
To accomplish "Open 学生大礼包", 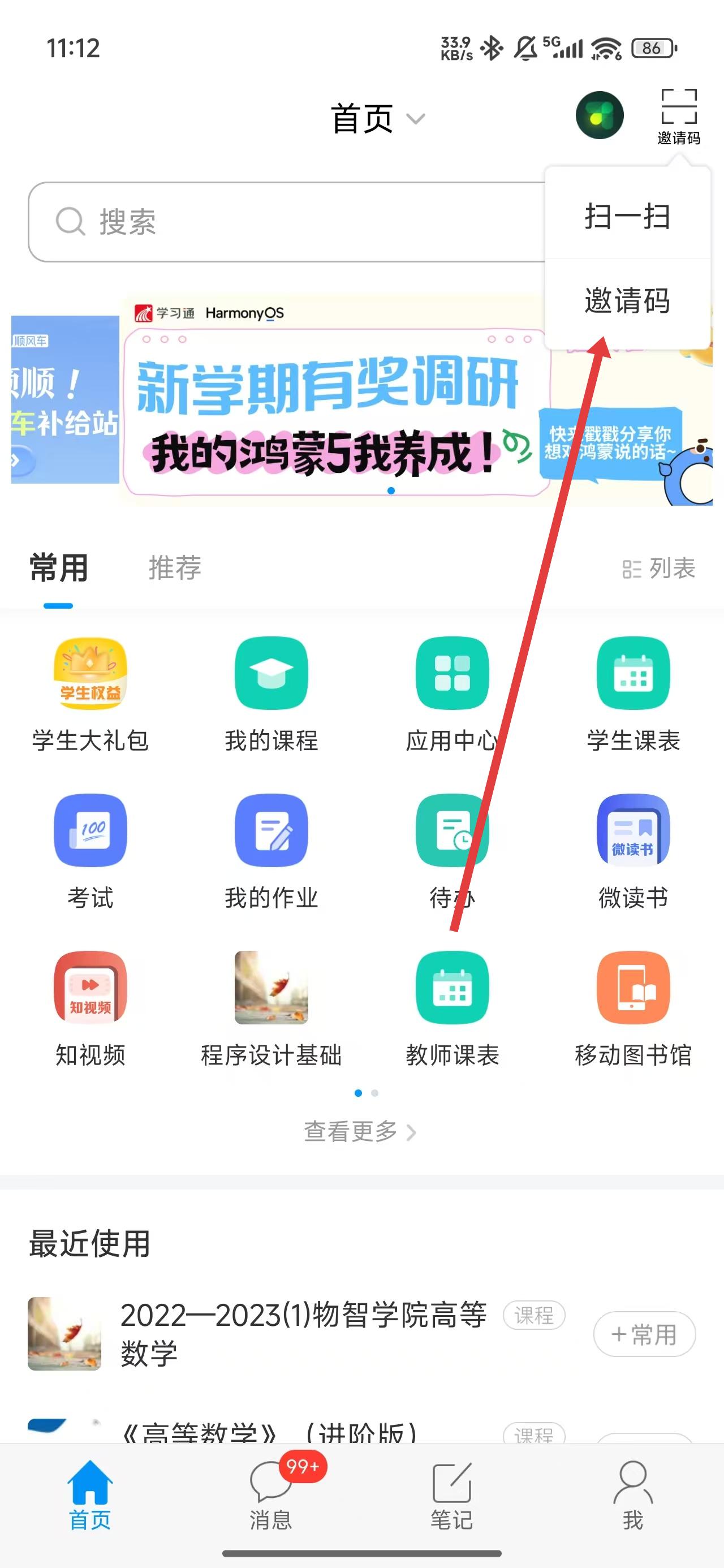I will pyautogui.click(x=90, y=694).
